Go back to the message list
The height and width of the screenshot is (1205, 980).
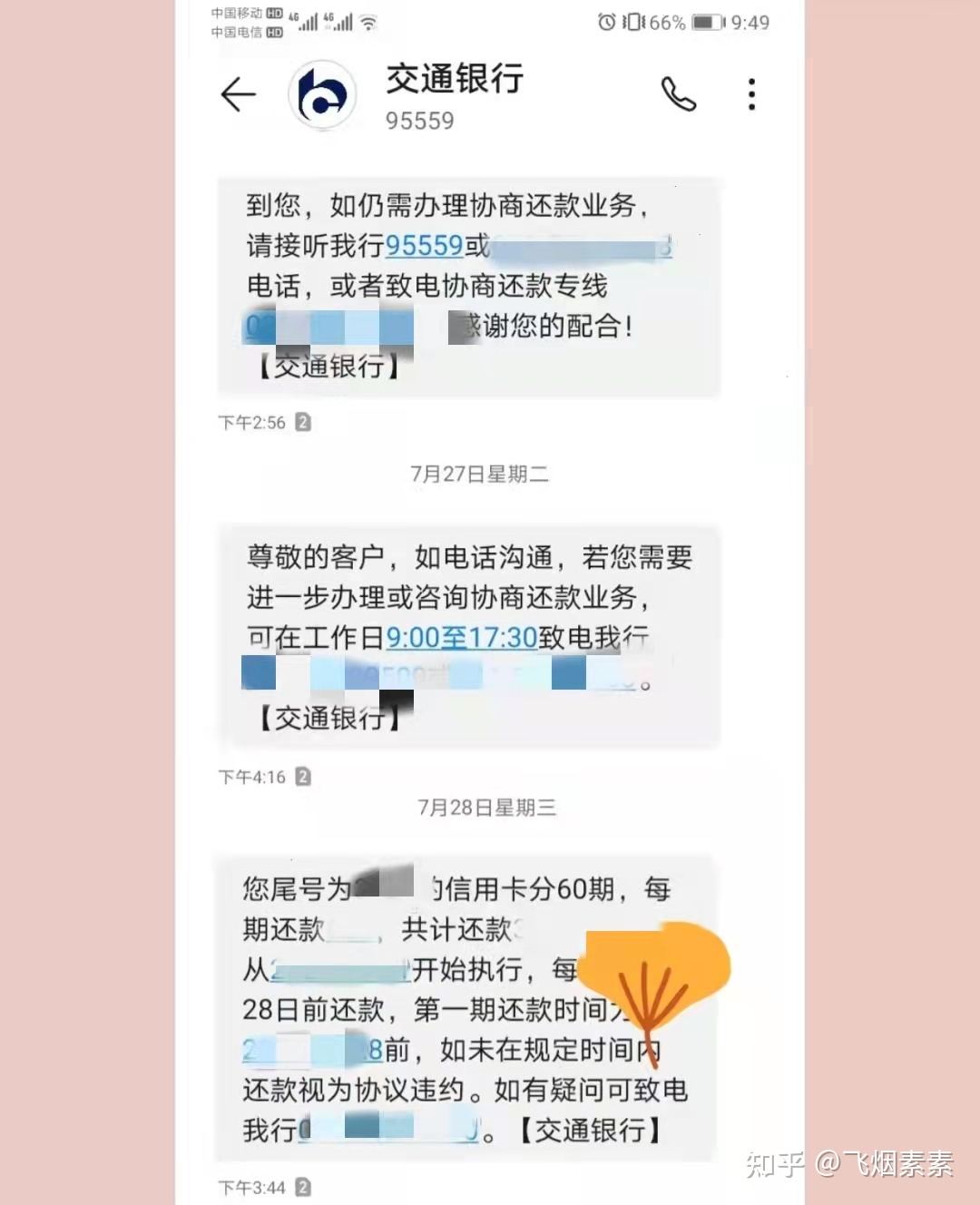click(239, 94)
